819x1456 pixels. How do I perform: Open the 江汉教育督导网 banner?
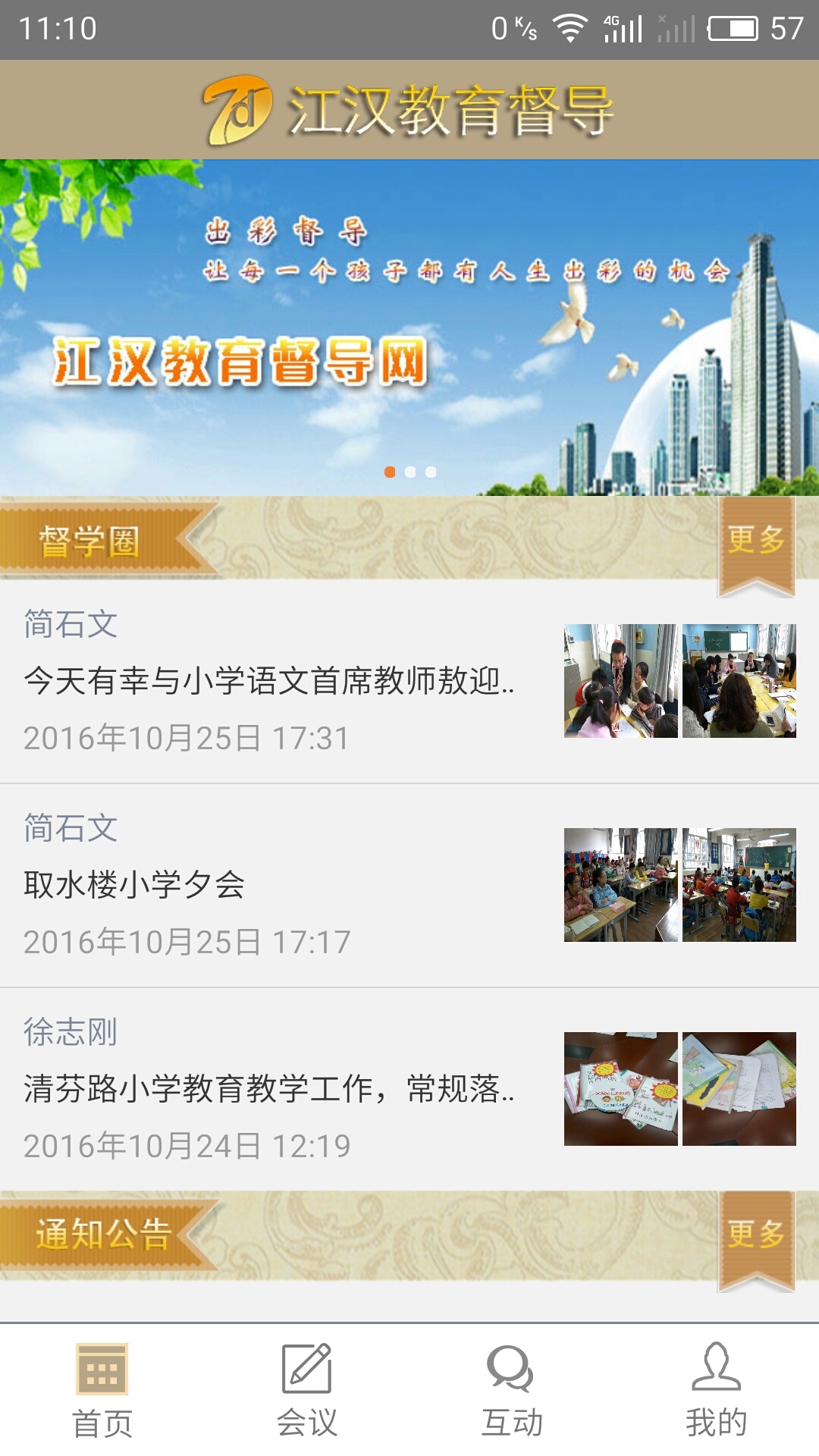tap(409, 328)
